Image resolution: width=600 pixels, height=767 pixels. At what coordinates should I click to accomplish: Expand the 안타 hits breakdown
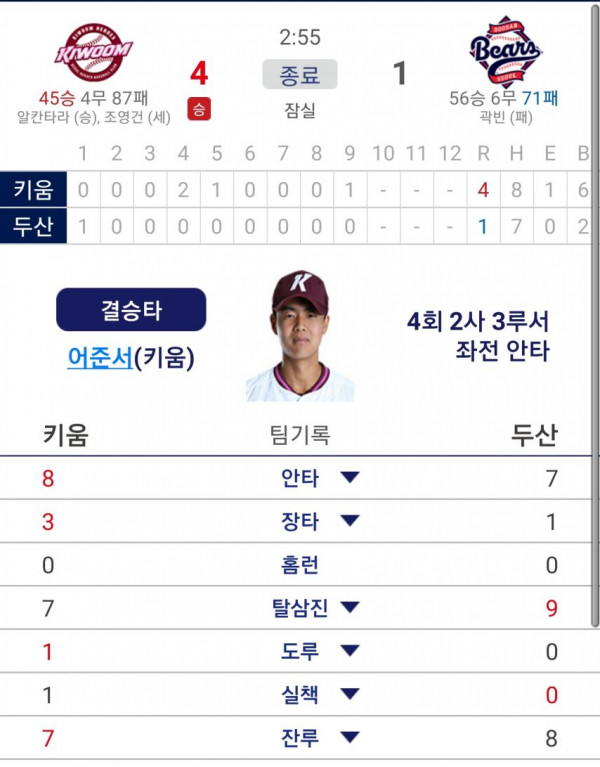[x=349, y=478]
